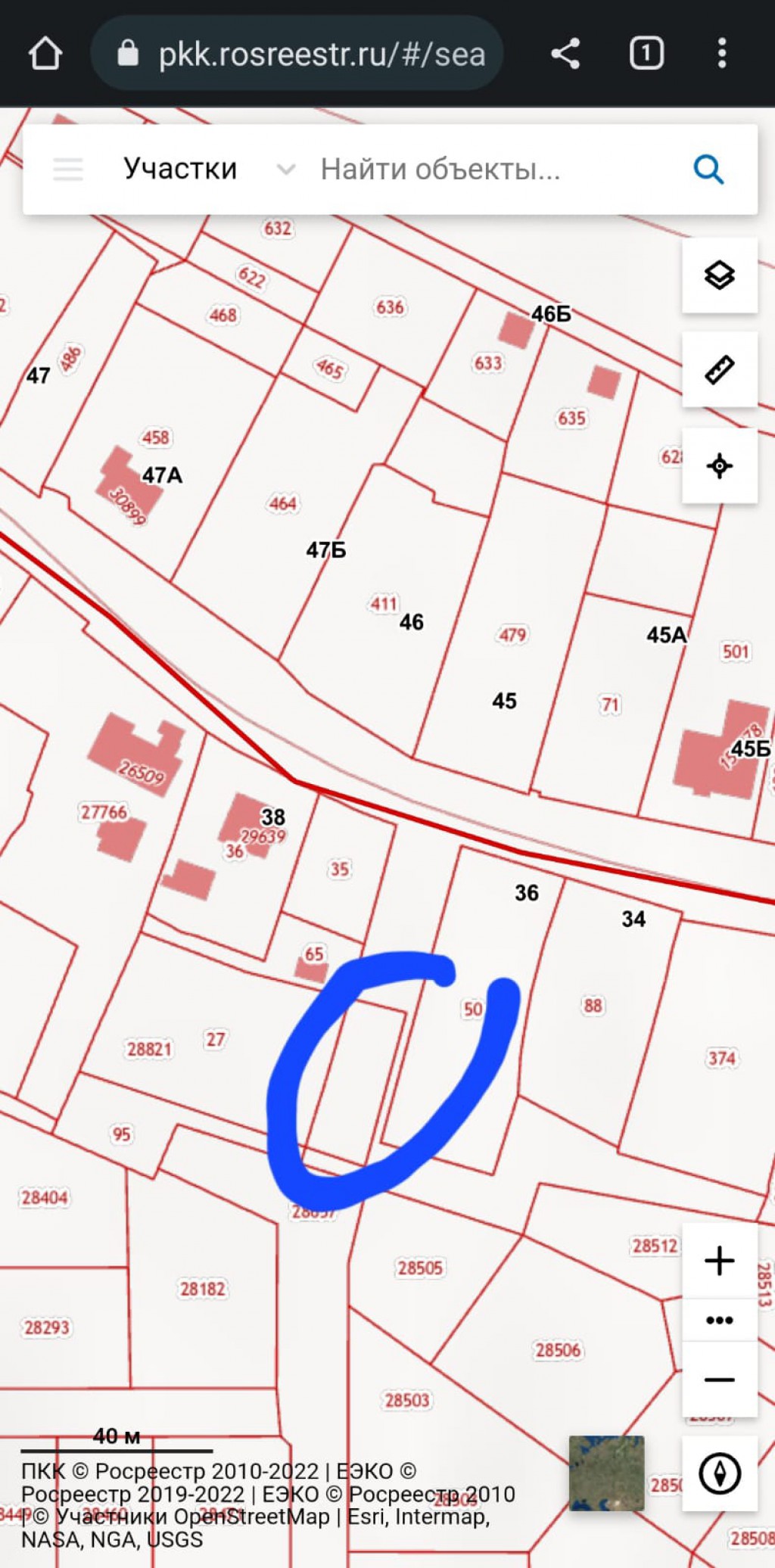Open the browser tab switcher
The image size is (775, 1568).
646,54
